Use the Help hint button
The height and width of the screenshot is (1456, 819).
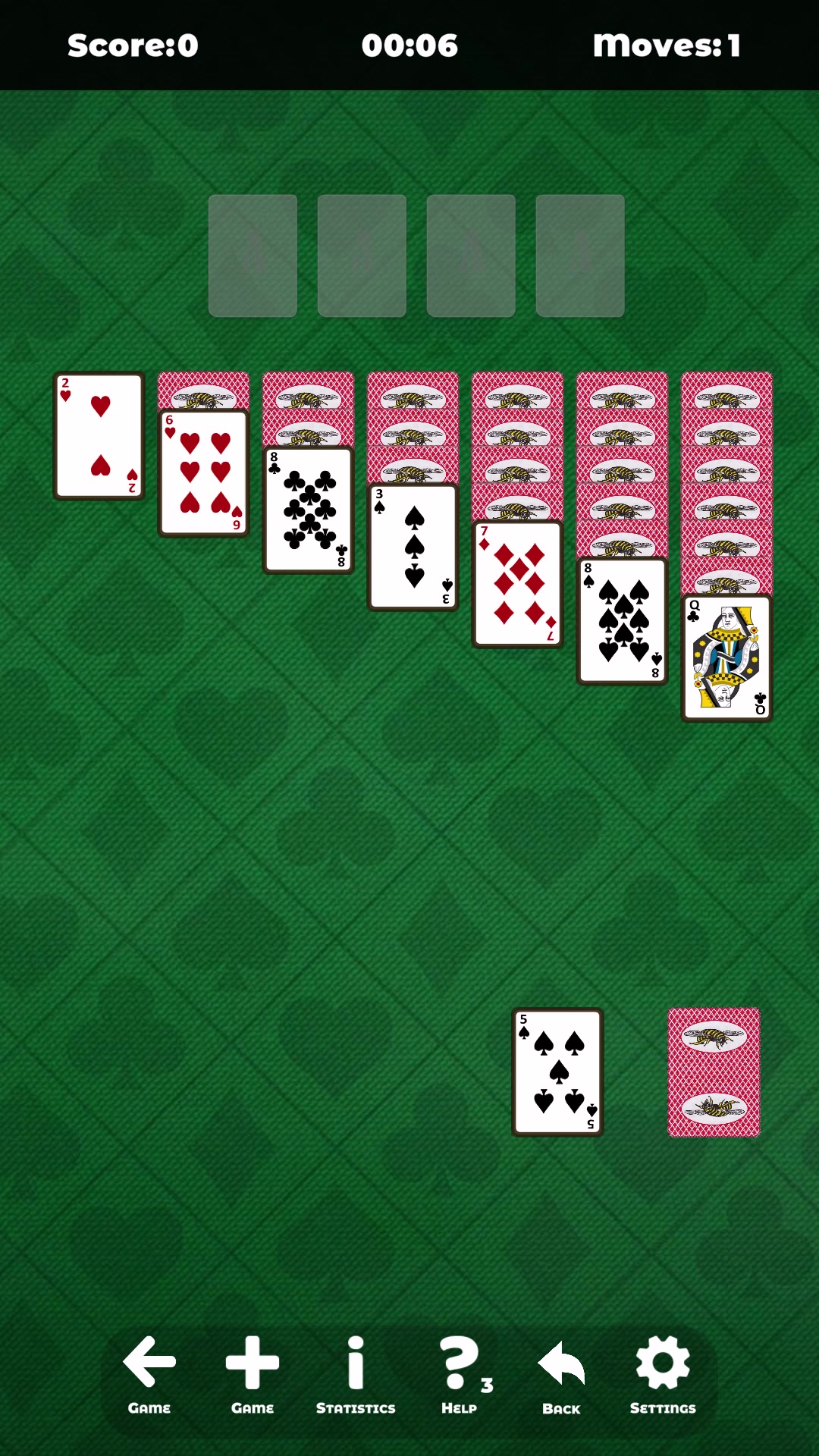pos(460,1374)
